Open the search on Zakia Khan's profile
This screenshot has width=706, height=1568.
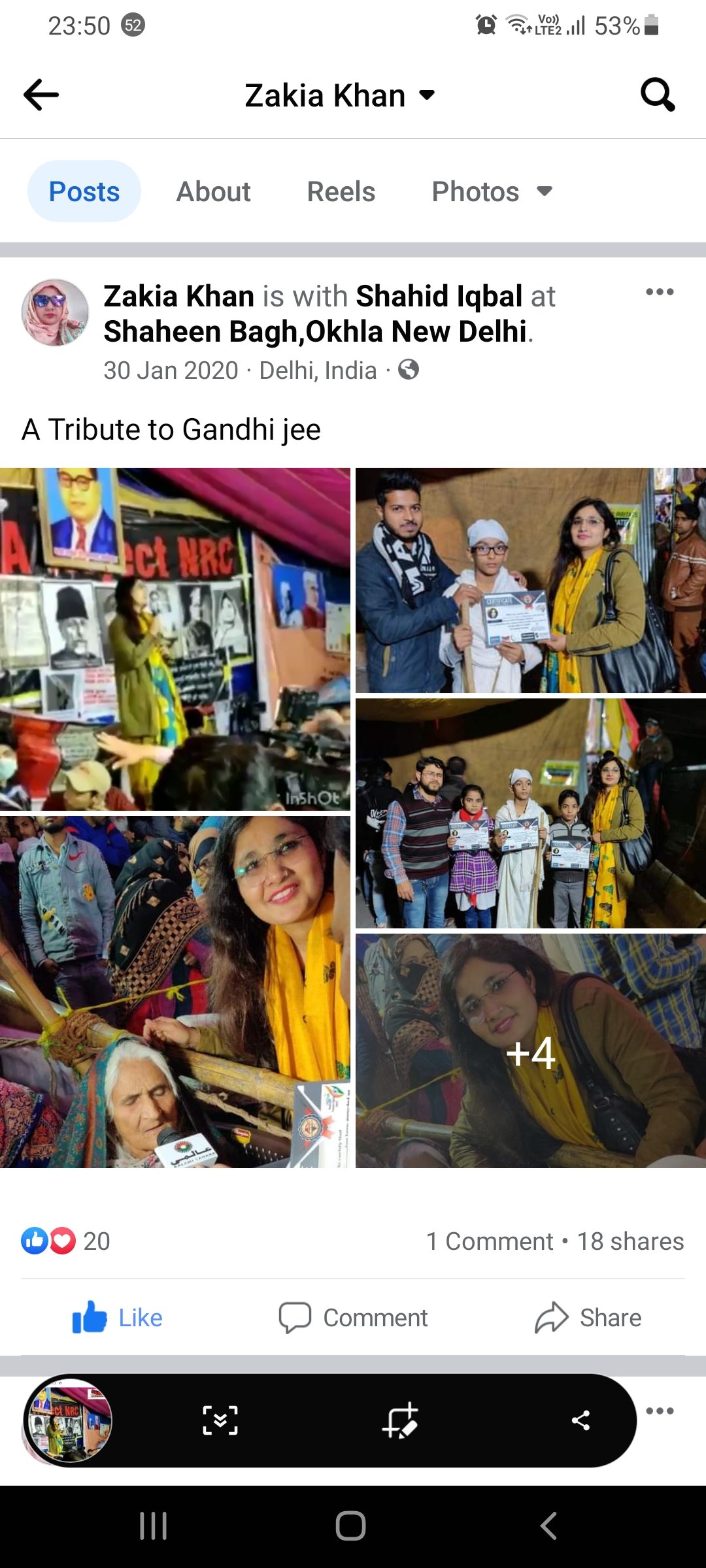tap(657, 95)
